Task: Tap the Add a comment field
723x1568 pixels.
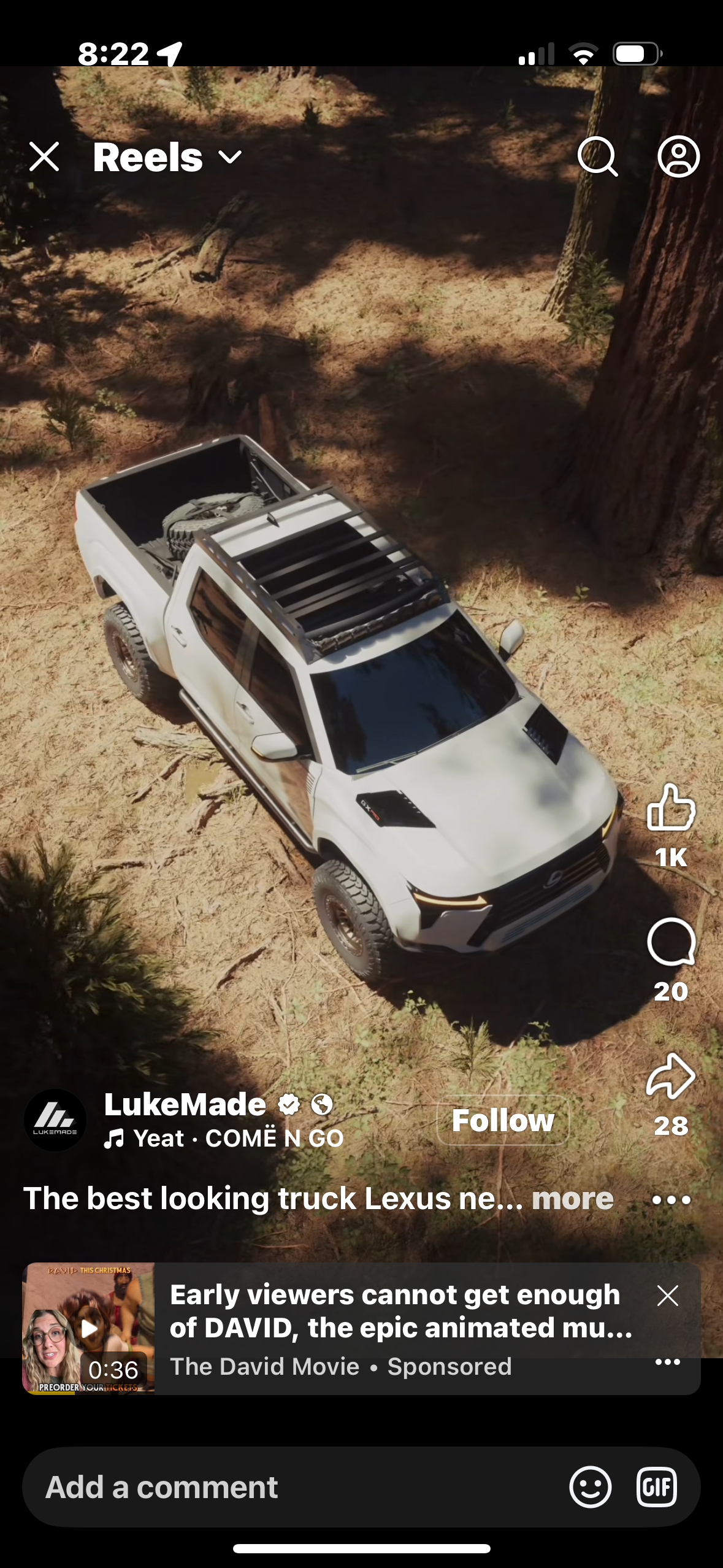Action: click(x=294, y=1487)
